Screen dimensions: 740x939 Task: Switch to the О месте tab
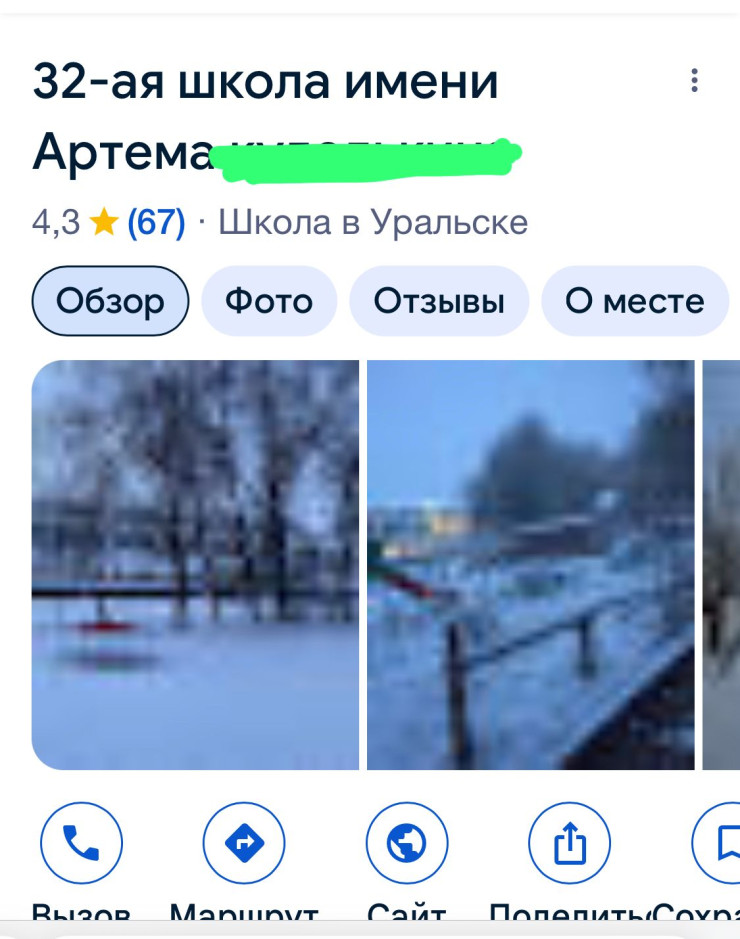coord(634,301)
